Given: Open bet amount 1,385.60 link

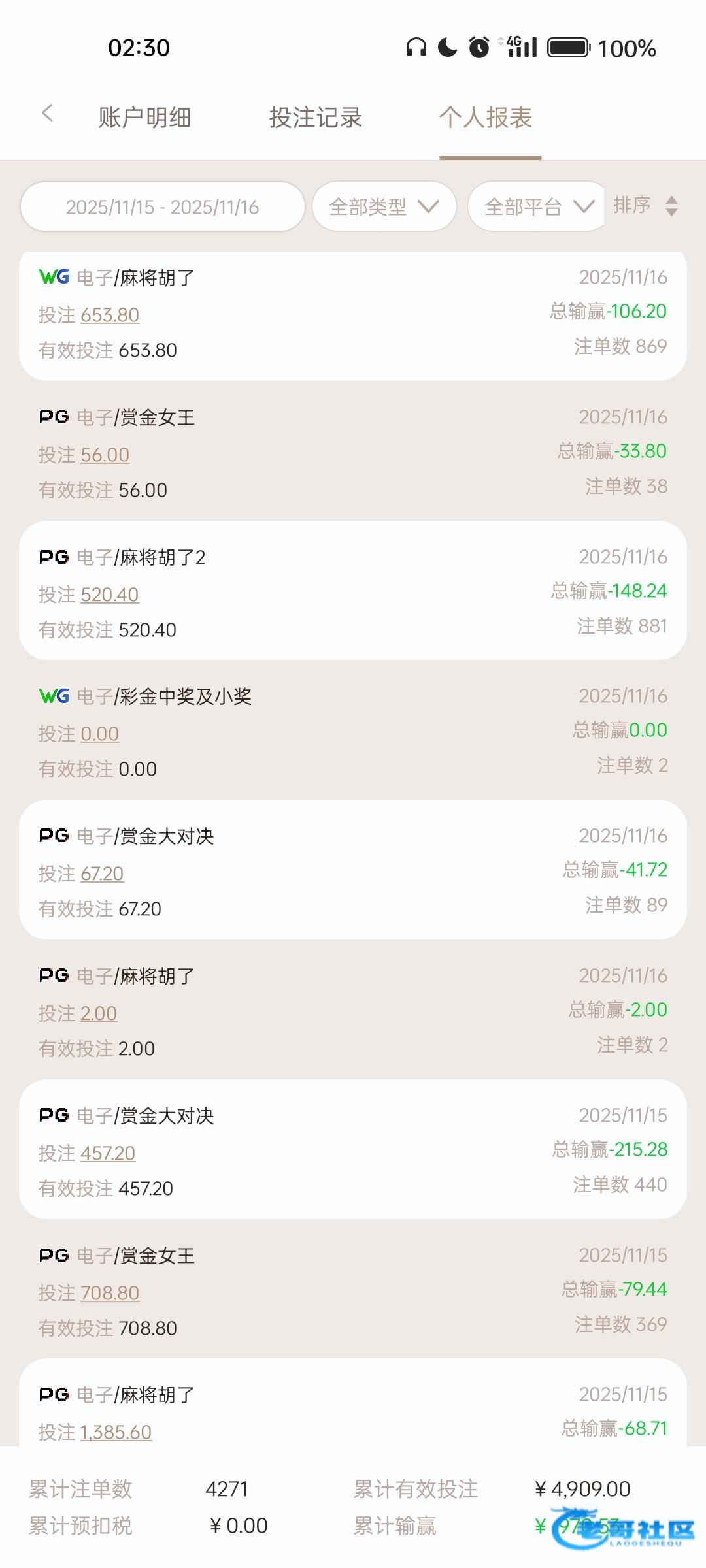Looking at the screenshot, I should 116,1433.
